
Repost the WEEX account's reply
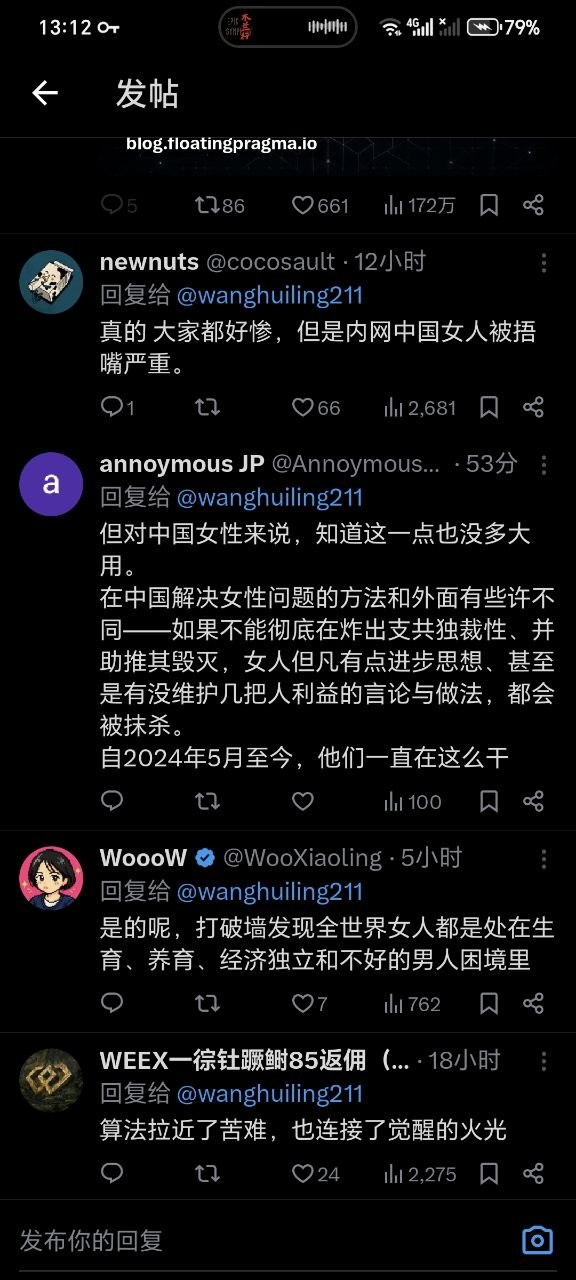coord(207,1173)
